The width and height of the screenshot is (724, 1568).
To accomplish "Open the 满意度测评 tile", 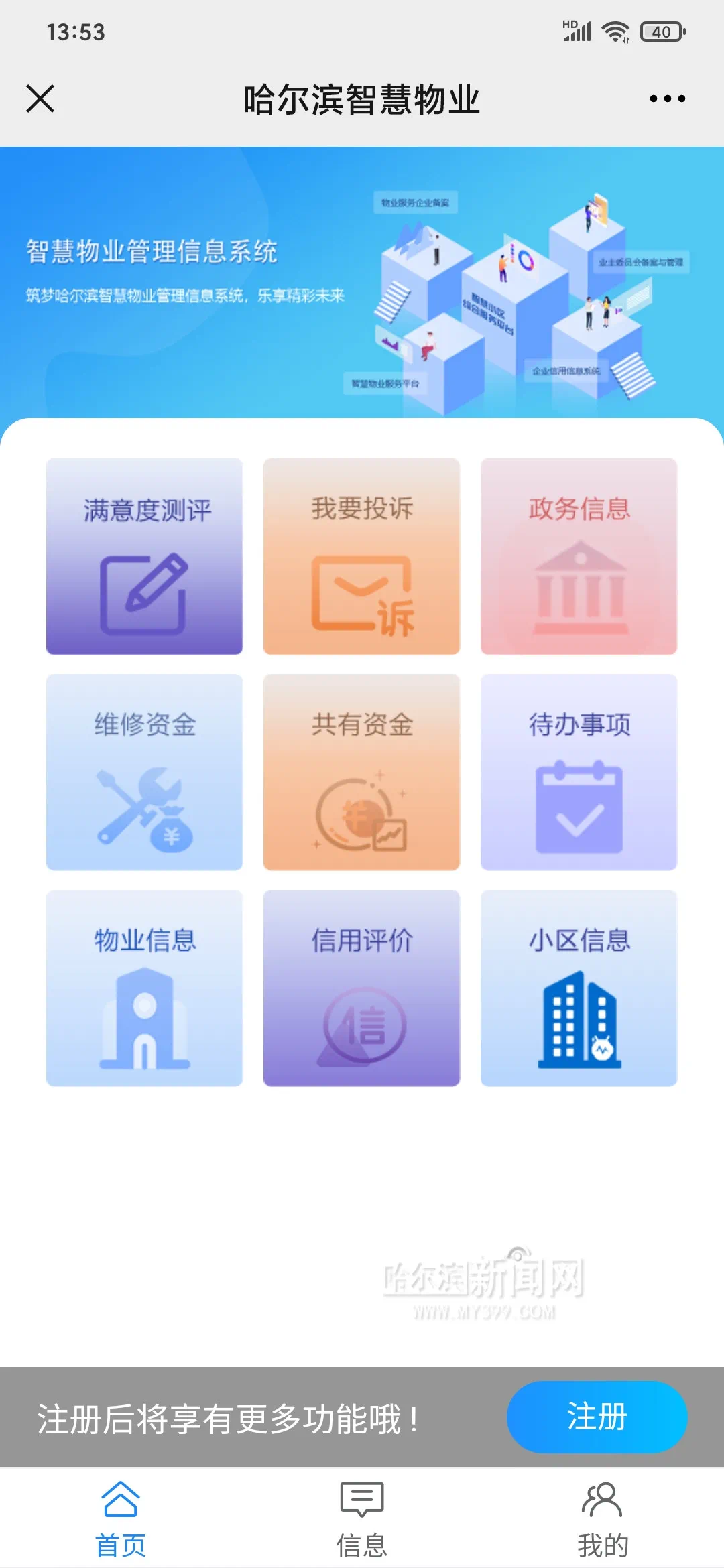I will (x=144, y=556).
